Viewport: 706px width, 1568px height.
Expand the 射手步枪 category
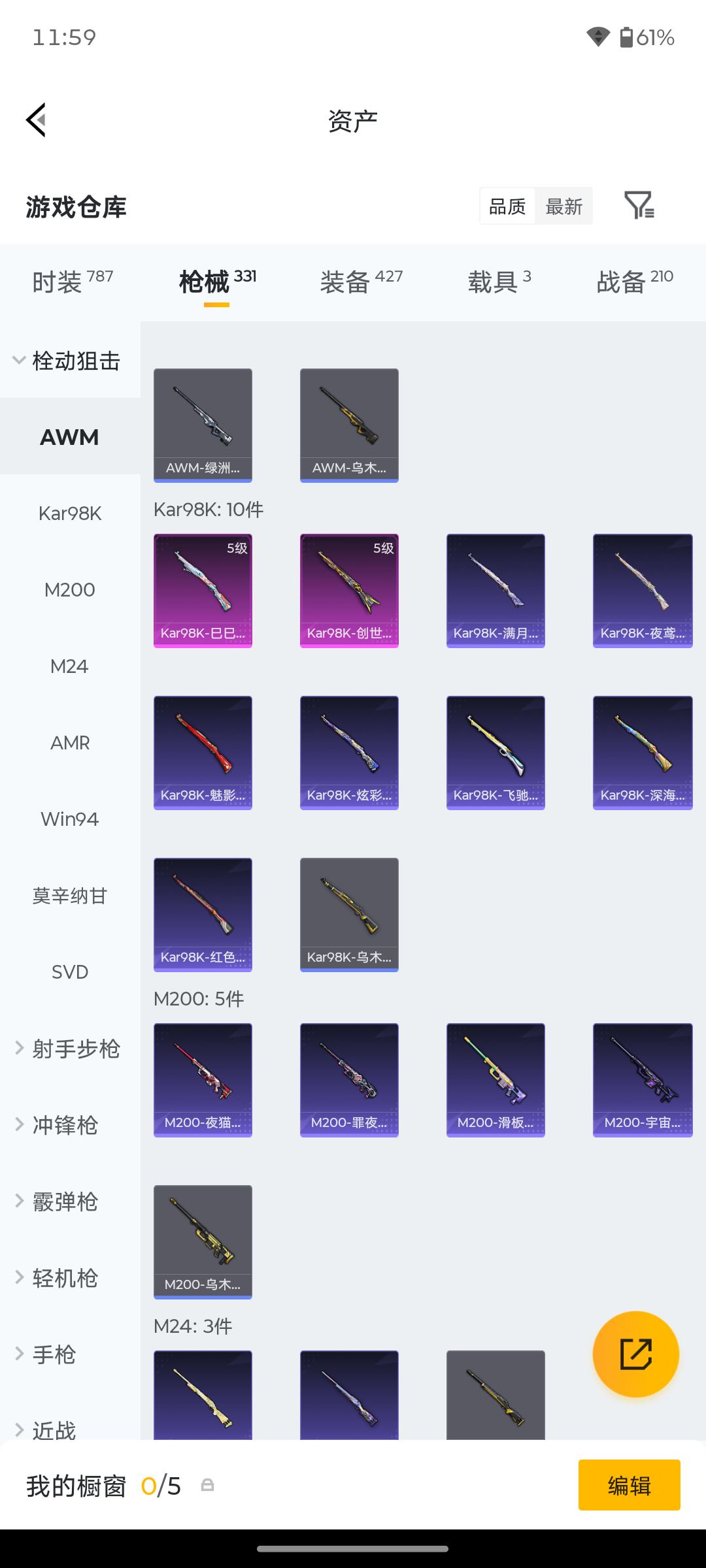pos(70,1049)
